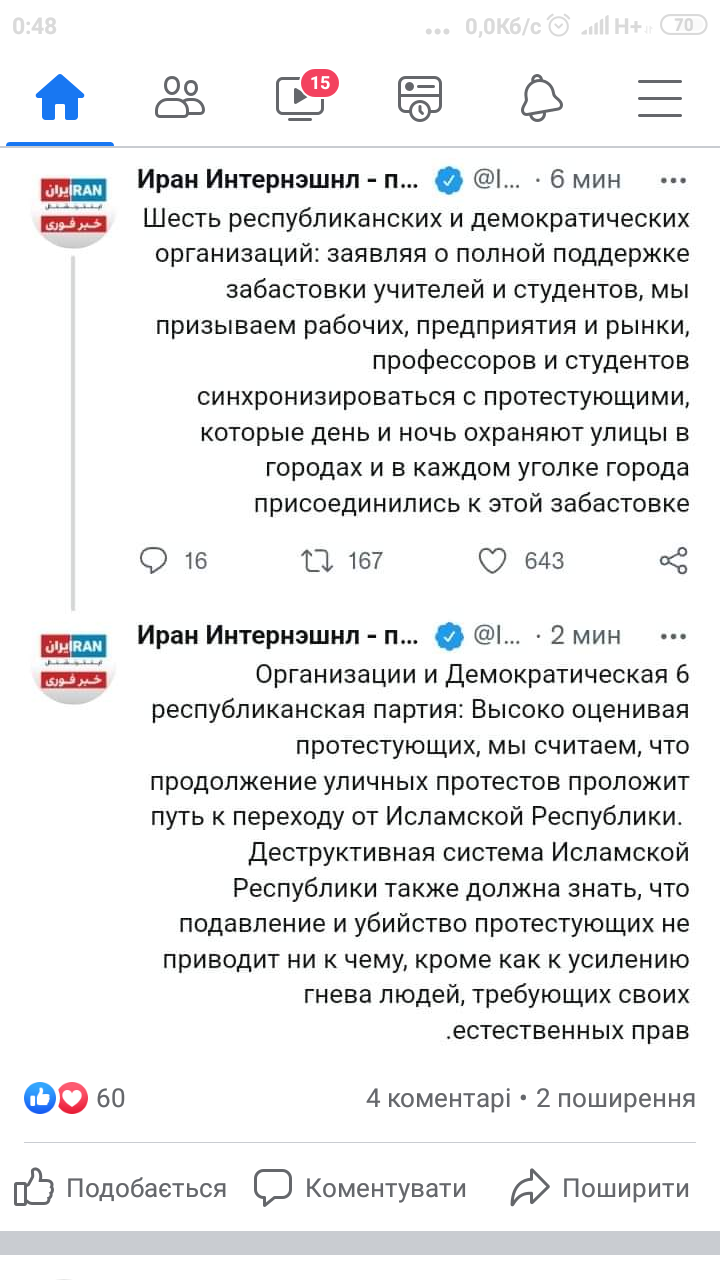Tap Коментувати to write a comment
The width and height of the screenshot is (720, 1280).
360,1188
